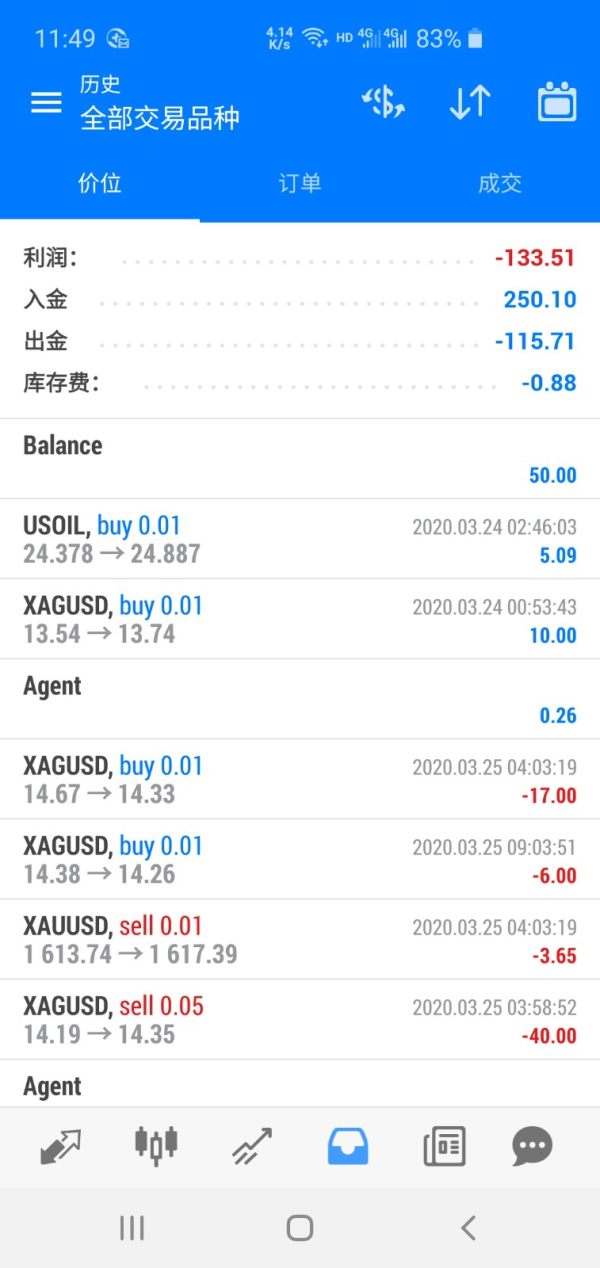
Task: Open the calendar date range picker
Action: click(x=557, y=103)
